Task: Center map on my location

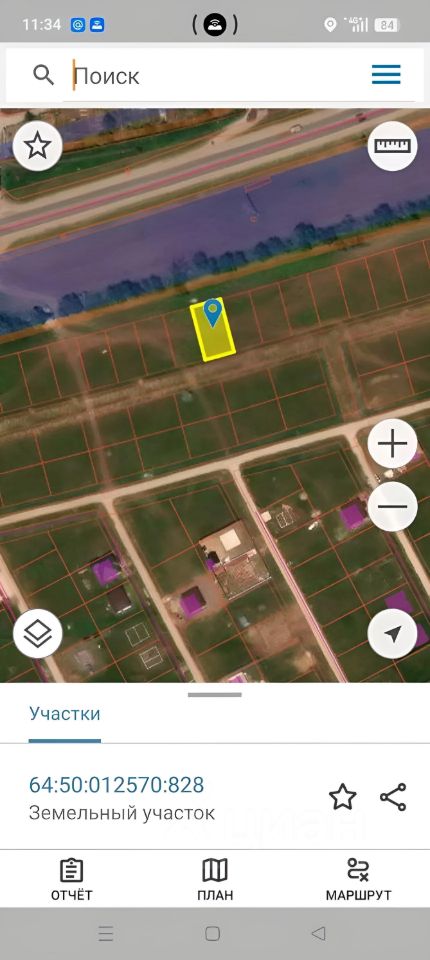Action: [x=393, y=634]
